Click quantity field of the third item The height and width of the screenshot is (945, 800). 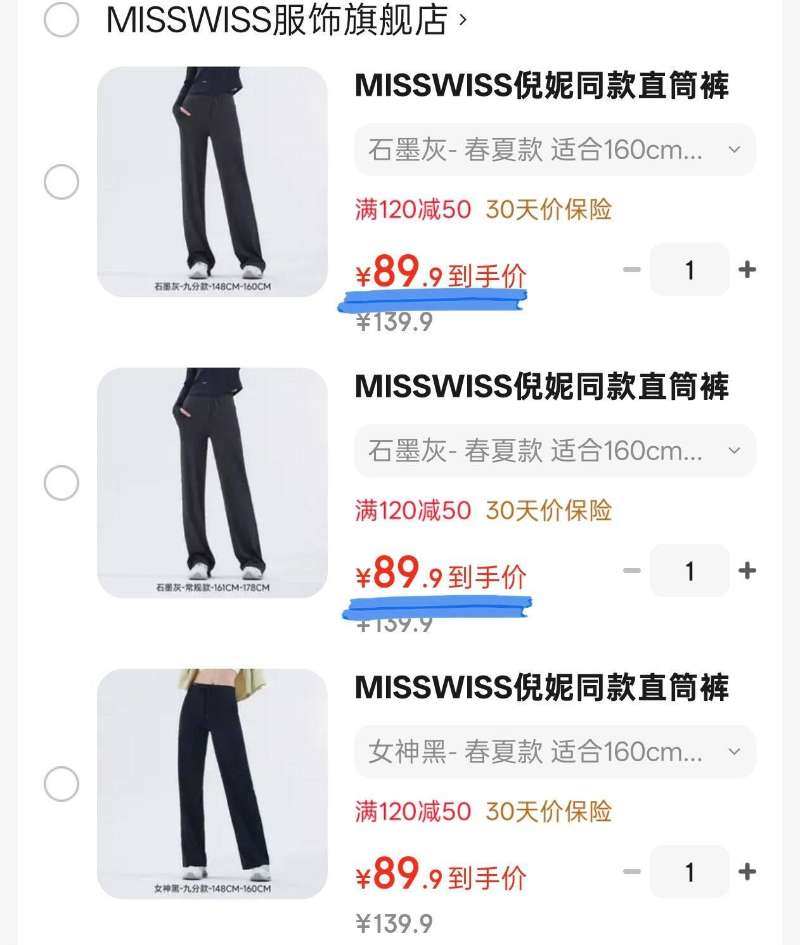pos(690,871)
